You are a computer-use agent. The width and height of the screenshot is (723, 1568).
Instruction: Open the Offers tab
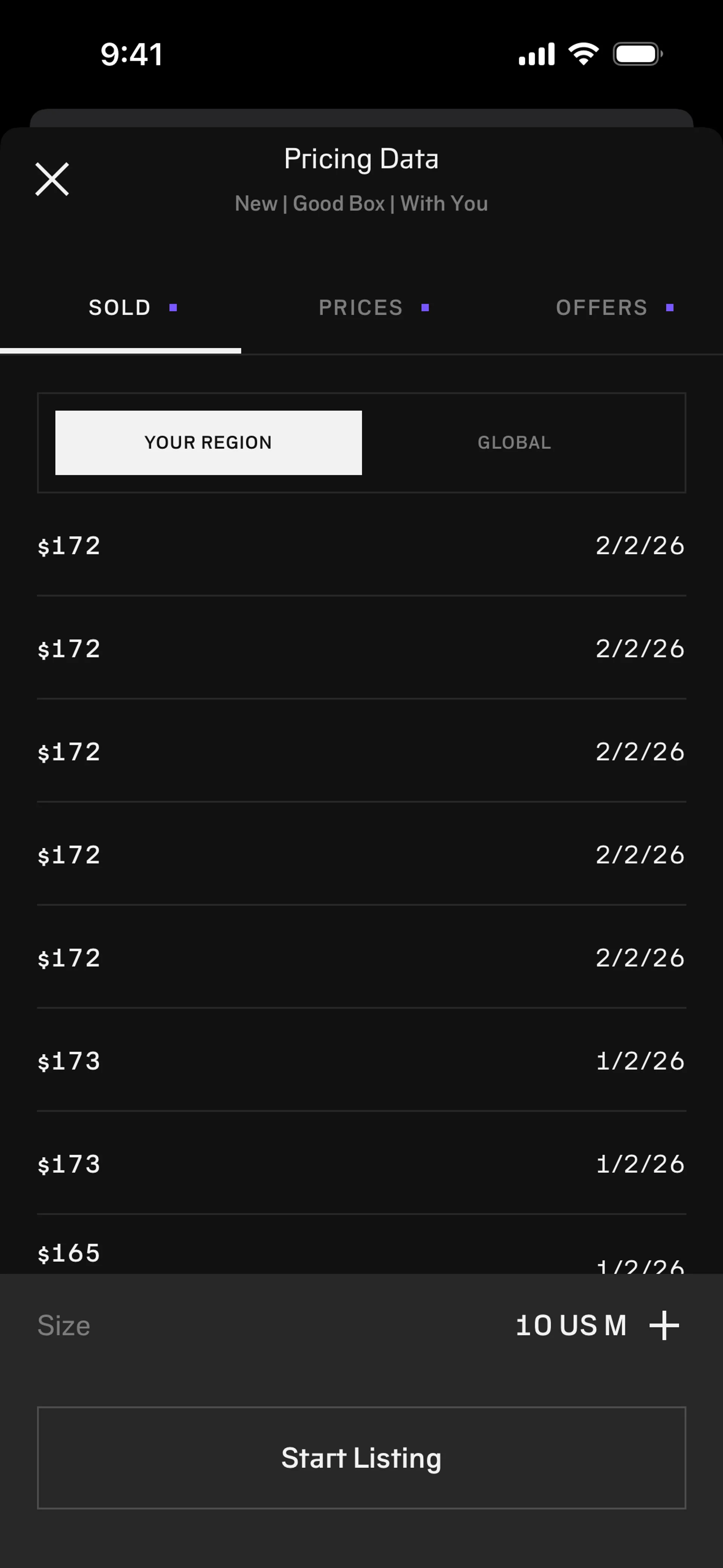(x=602, y=308)
